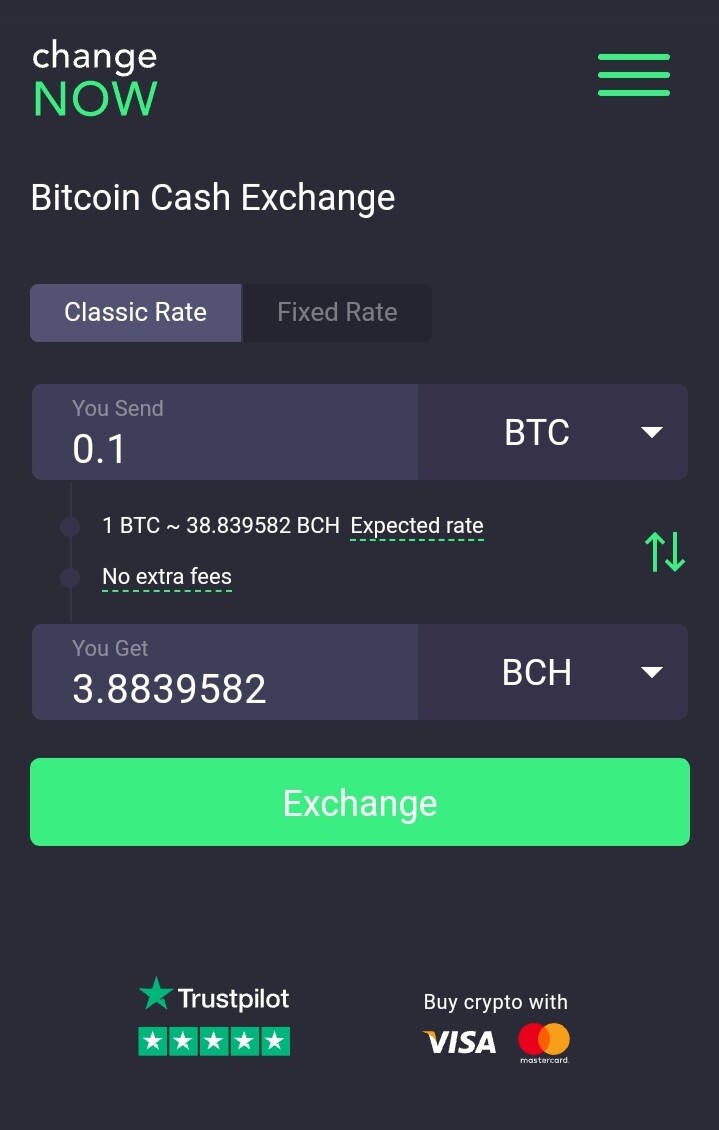Image resolution: width=719 pixels, height=1130 pixels.
Task: Open the hamburger menu
Action: pos(633,75)
